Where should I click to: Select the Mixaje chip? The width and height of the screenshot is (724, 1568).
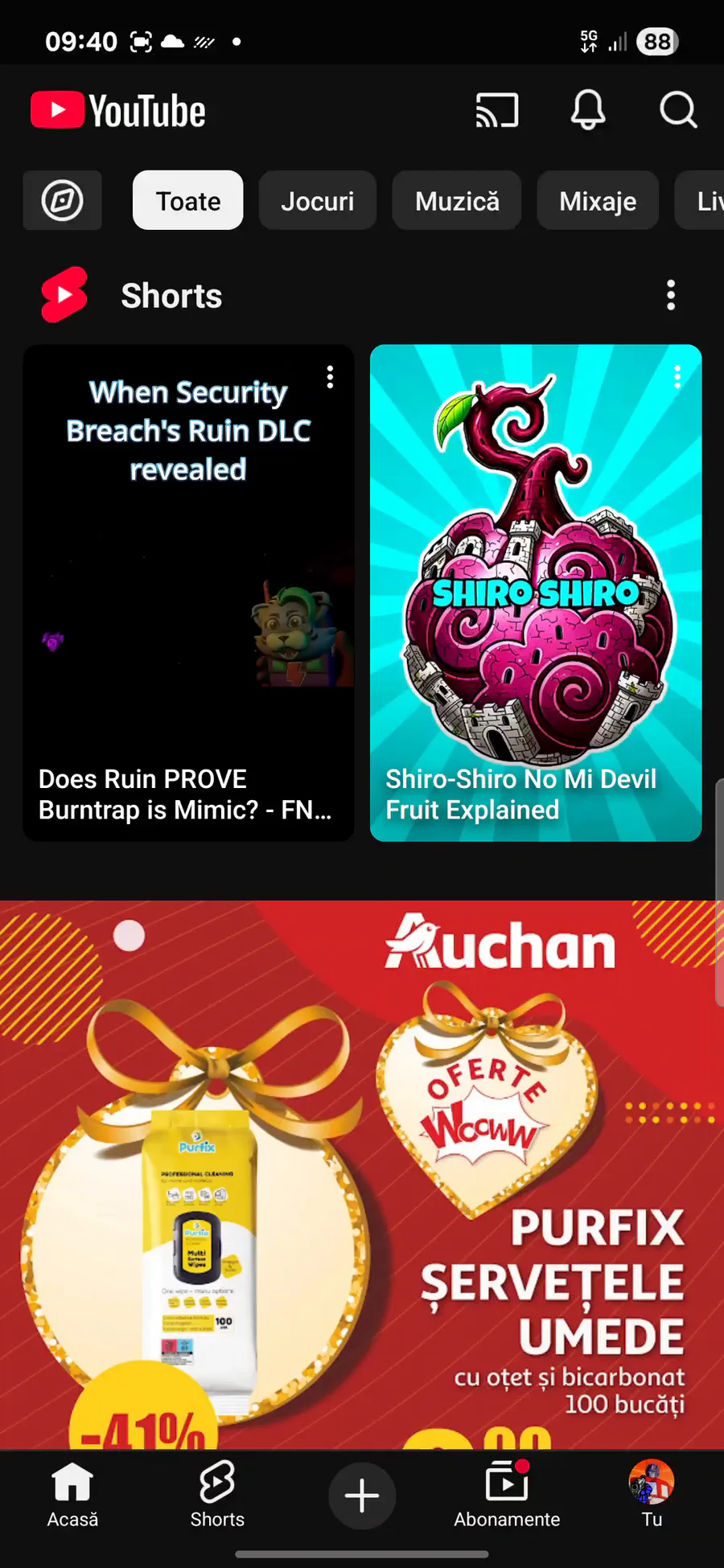point(598,200)
